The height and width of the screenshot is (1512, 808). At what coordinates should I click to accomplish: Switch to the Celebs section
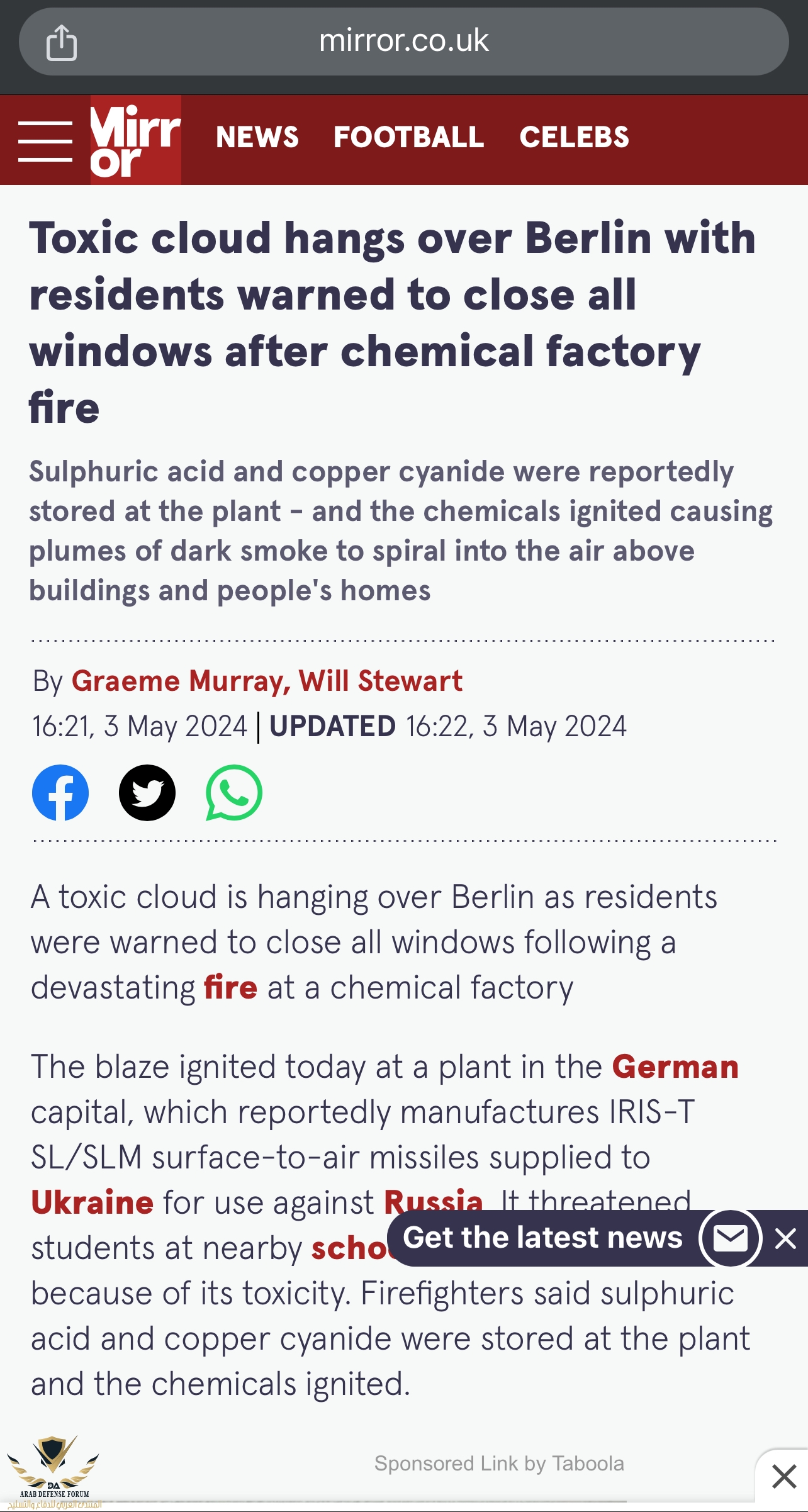pyautogui.click(x=573, y=137)
